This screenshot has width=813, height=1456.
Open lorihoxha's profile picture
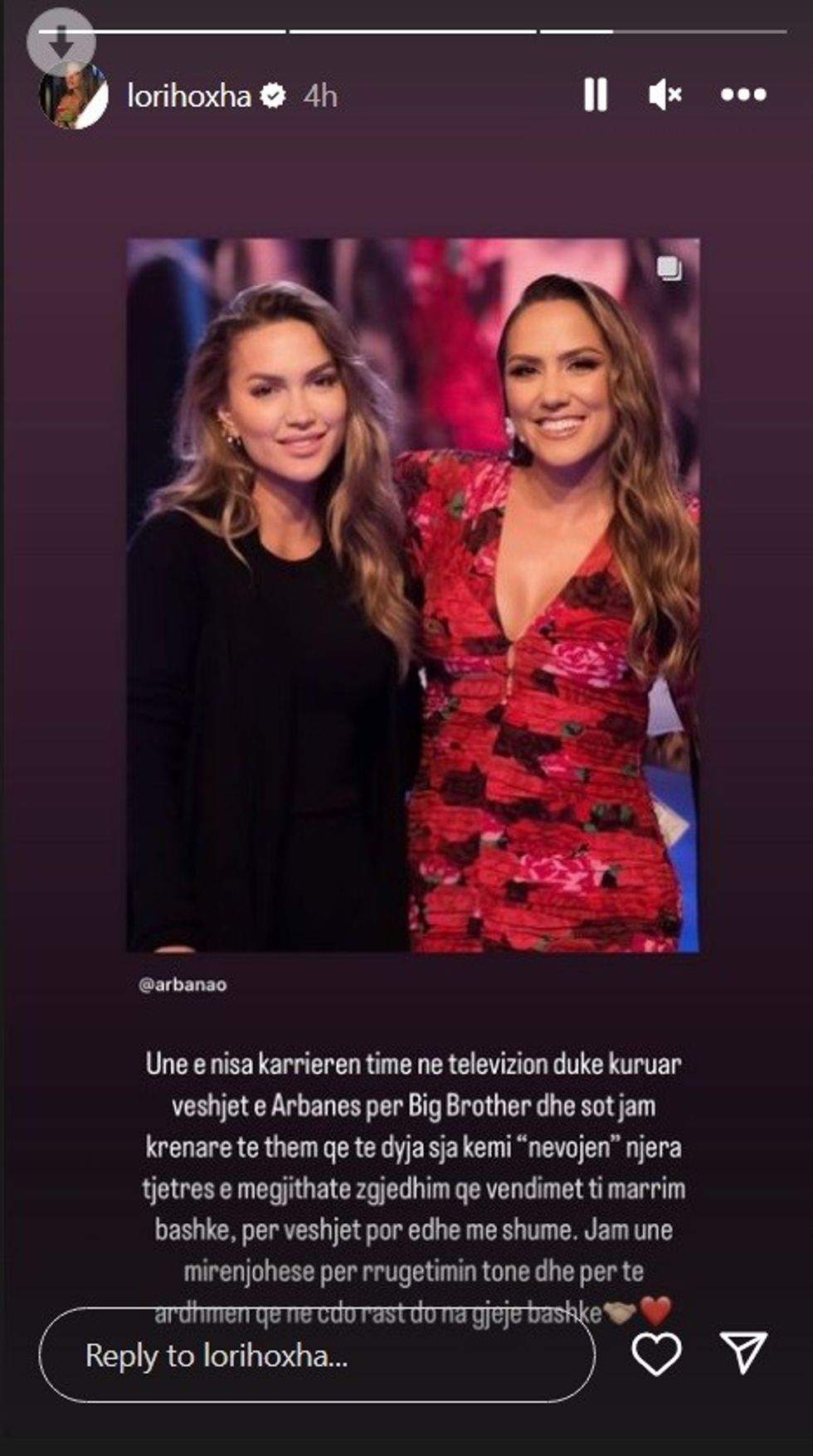[x=75, y=96]
